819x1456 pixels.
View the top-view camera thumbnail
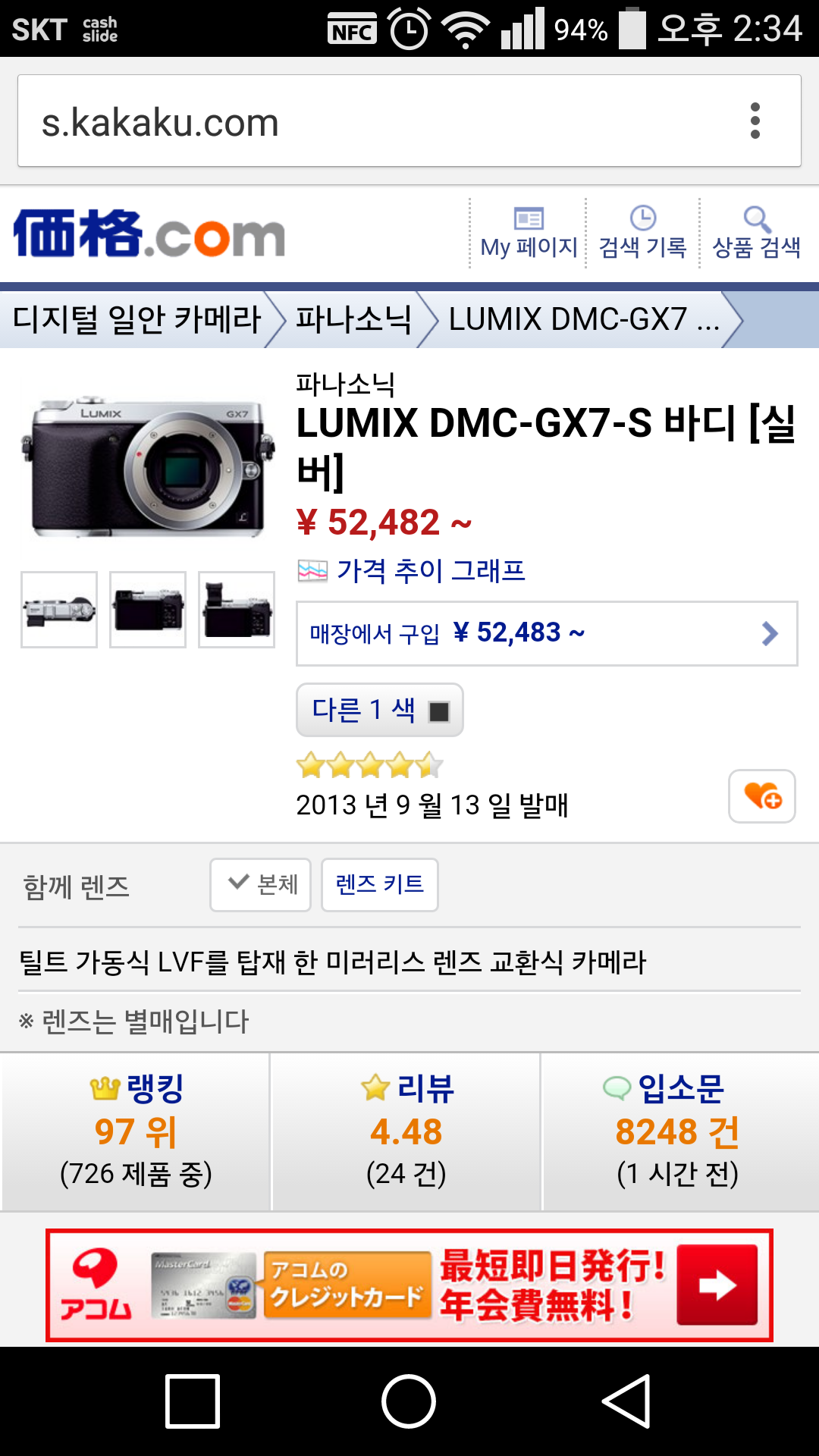(x=59, y=610)
